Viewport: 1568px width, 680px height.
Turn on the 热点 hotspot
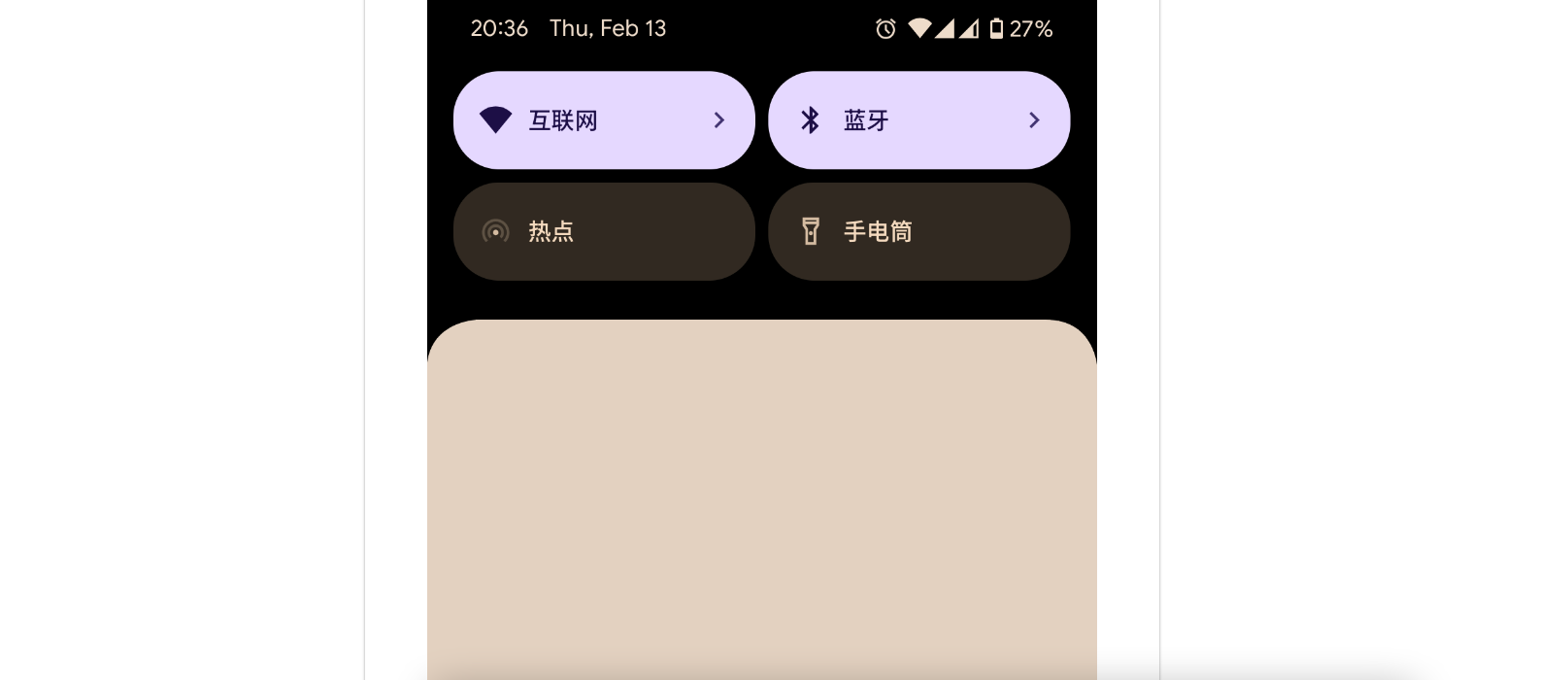click(x=603, y=231)
